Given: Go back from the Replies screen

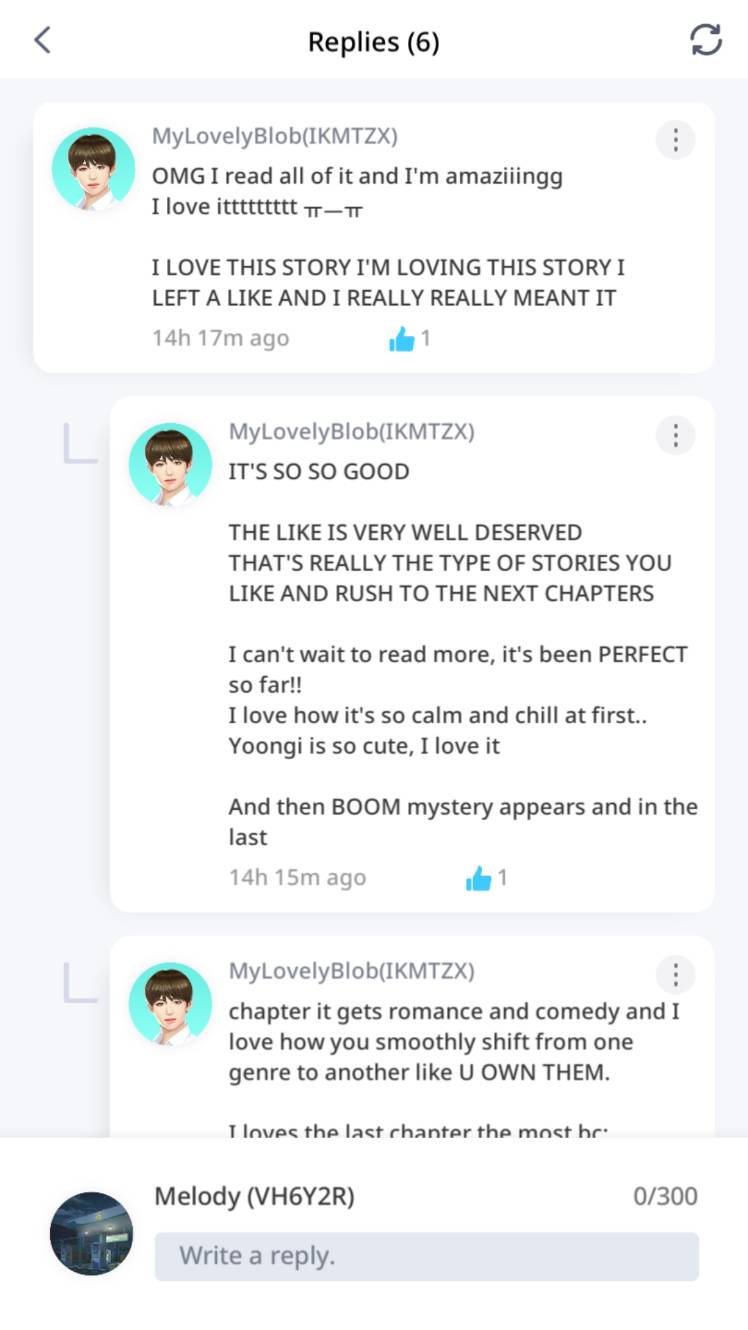Looking at the screenshot, I should (x=42, y=40).
